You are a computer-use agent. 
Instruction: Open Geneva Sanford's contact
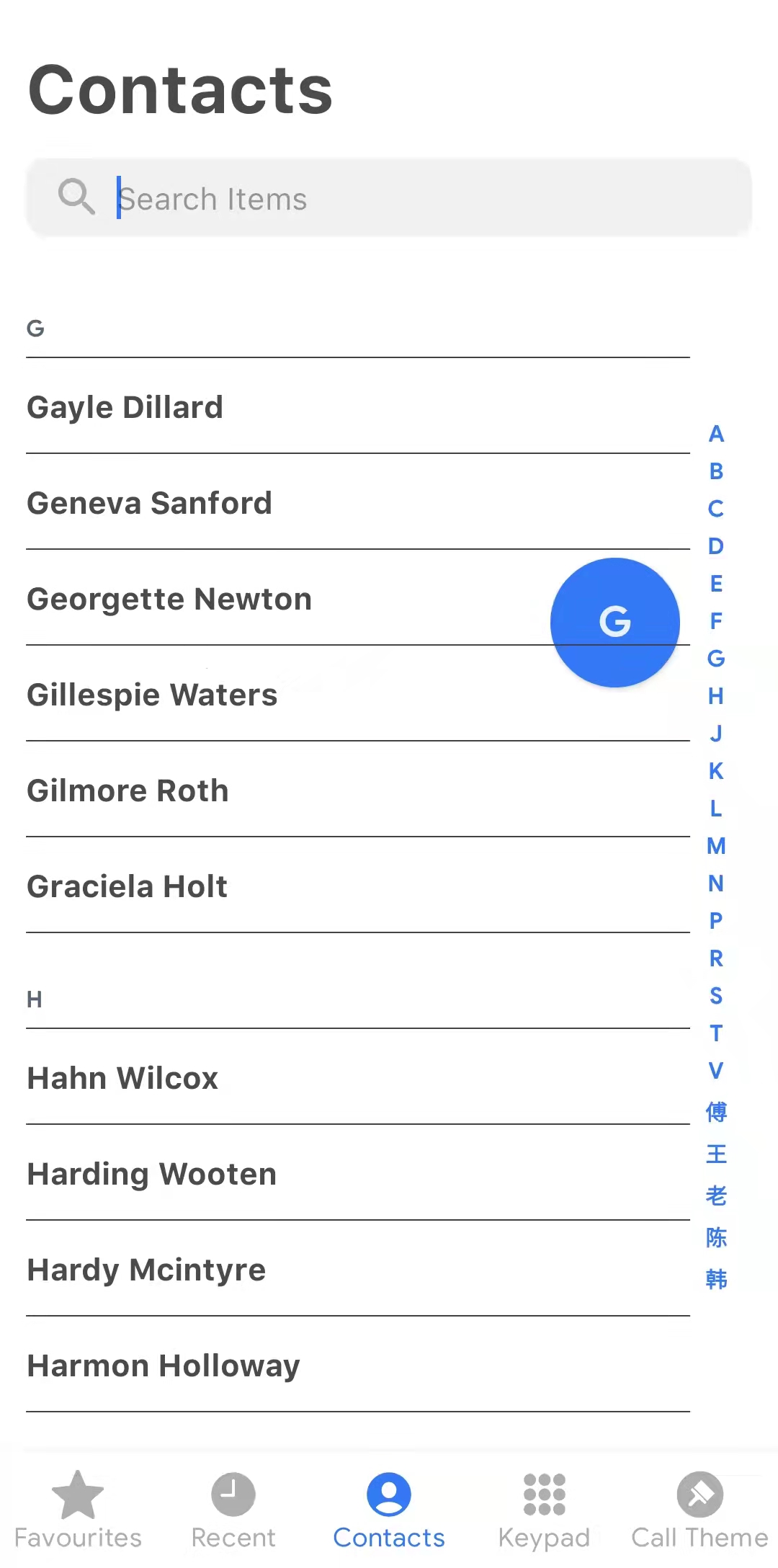(358, 502)
